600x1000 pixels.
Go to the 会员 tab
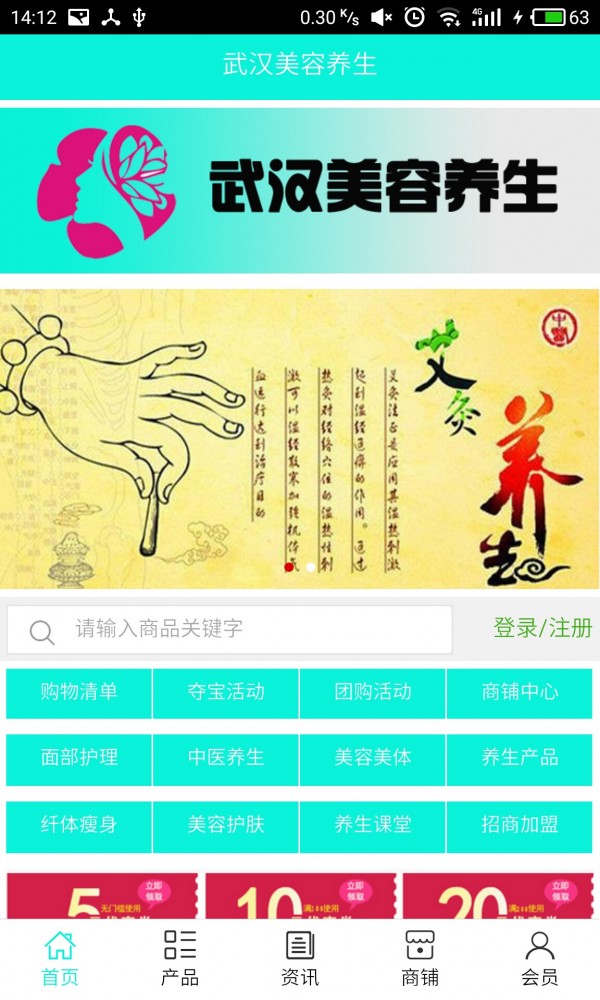coord(540,958)
